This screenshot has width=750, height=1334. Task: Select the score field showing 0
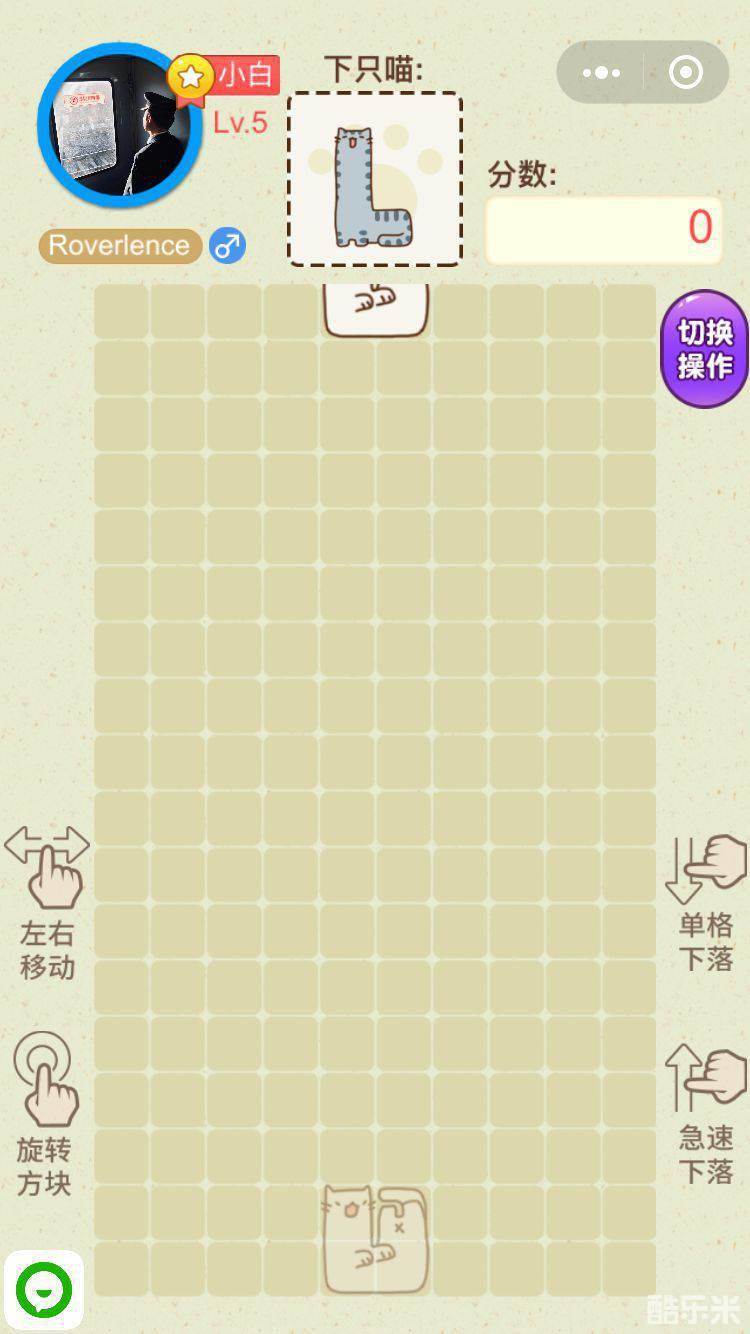604,228
